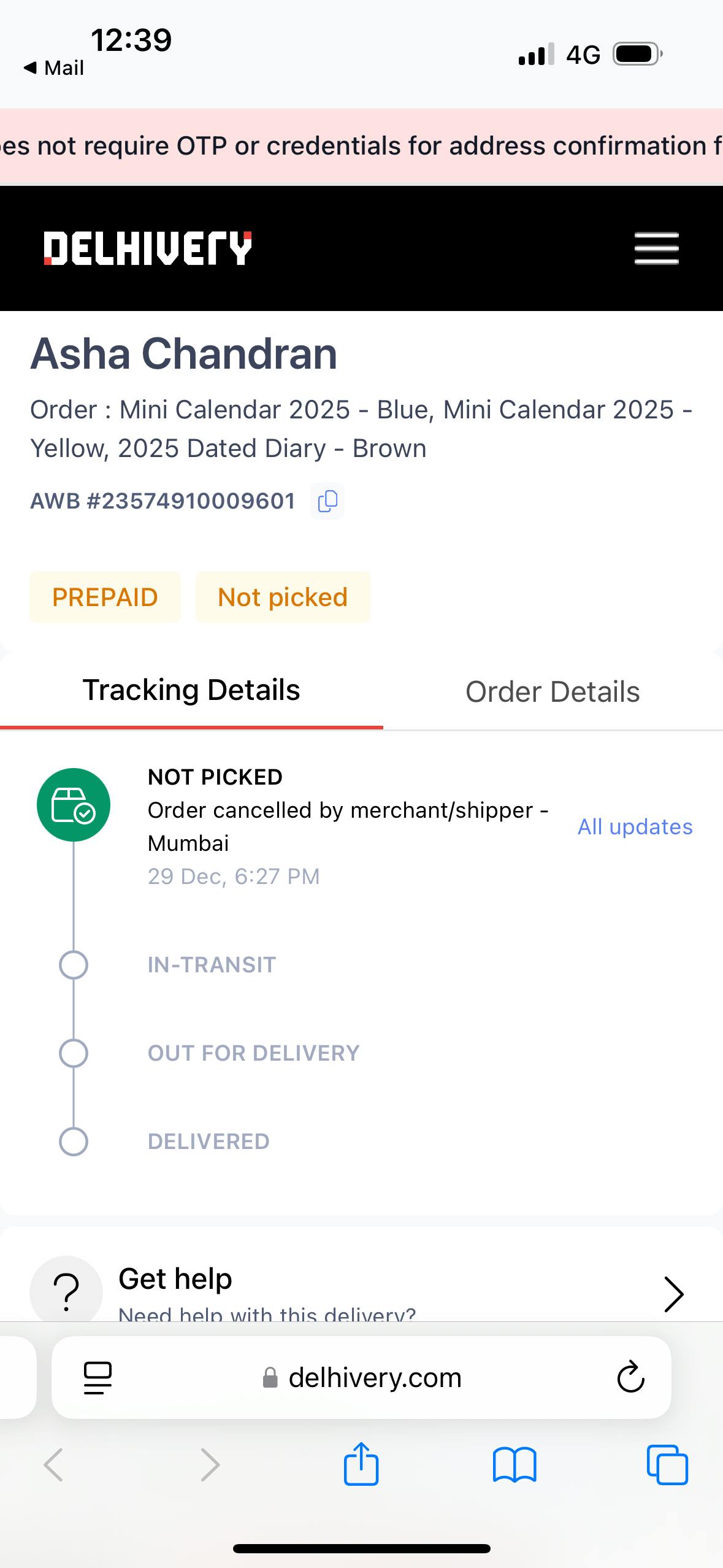Reload the delhivery.com page
The width and height of the screenshot is (723, 1568).
630,1378
